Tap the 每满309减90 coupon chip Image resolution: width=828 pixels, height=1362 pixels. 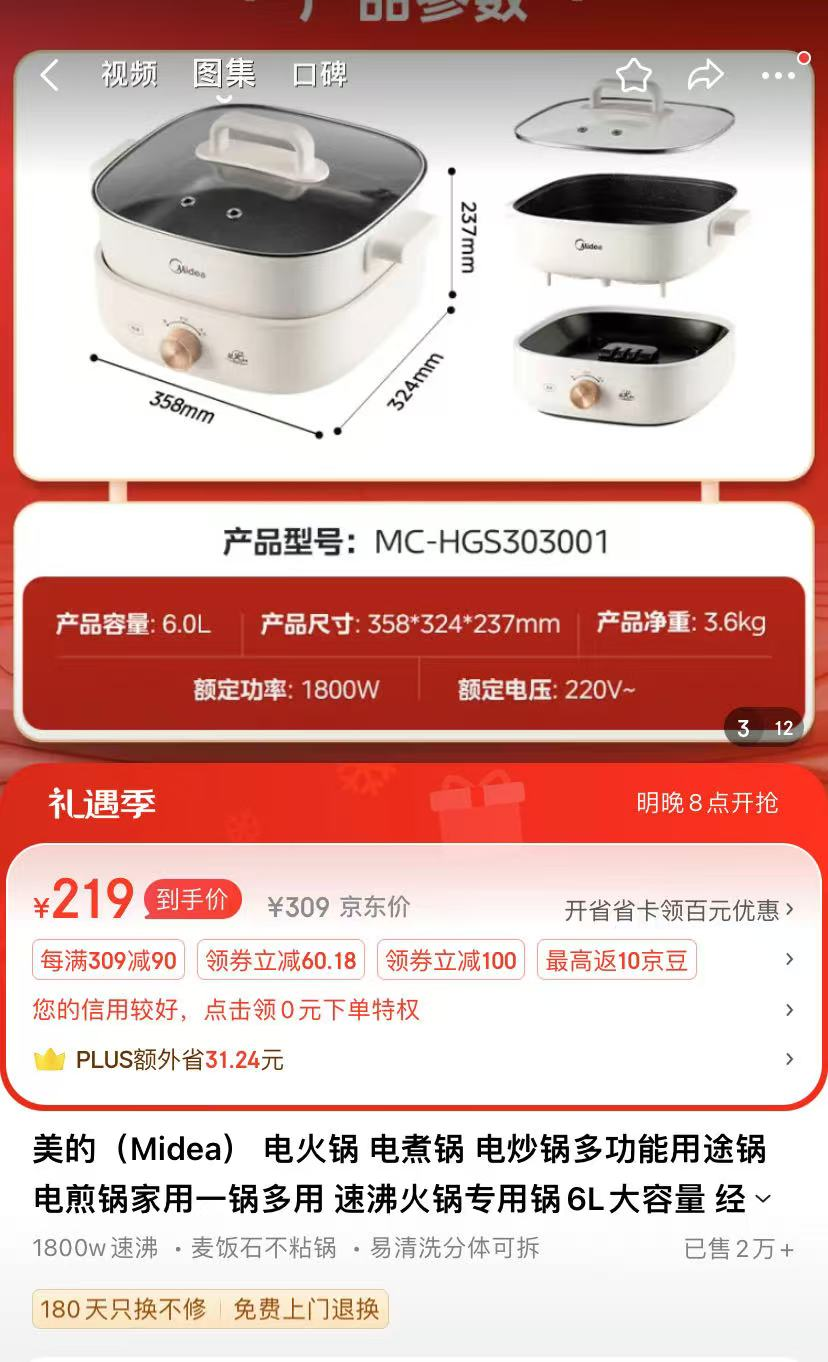pos(108,961)
